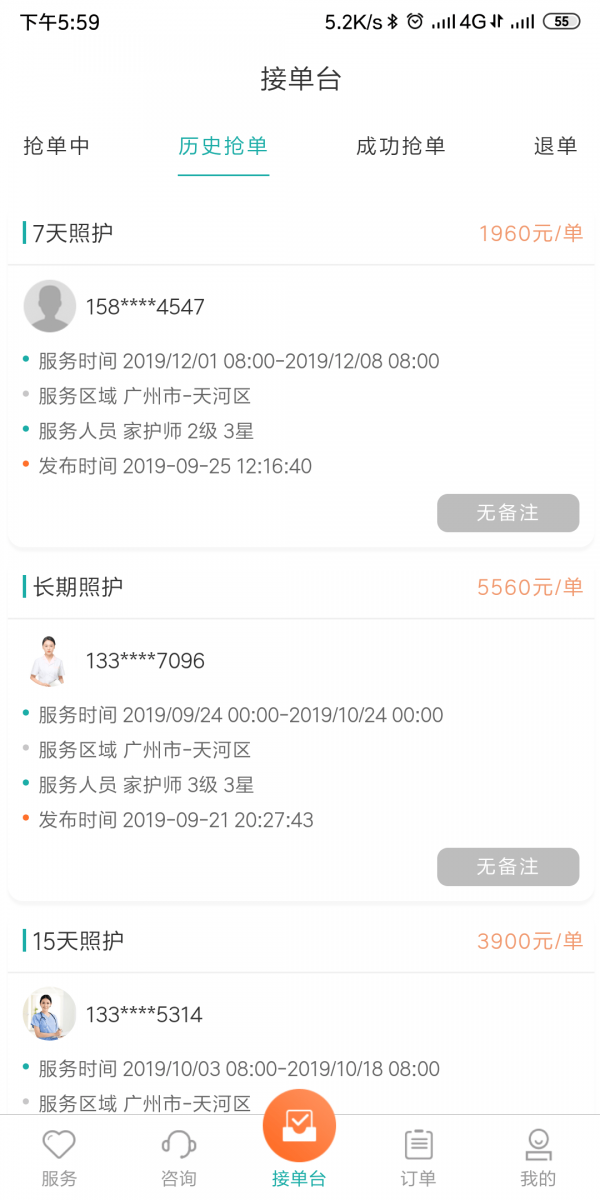Open the 长期照护 order card

point(300,732)
